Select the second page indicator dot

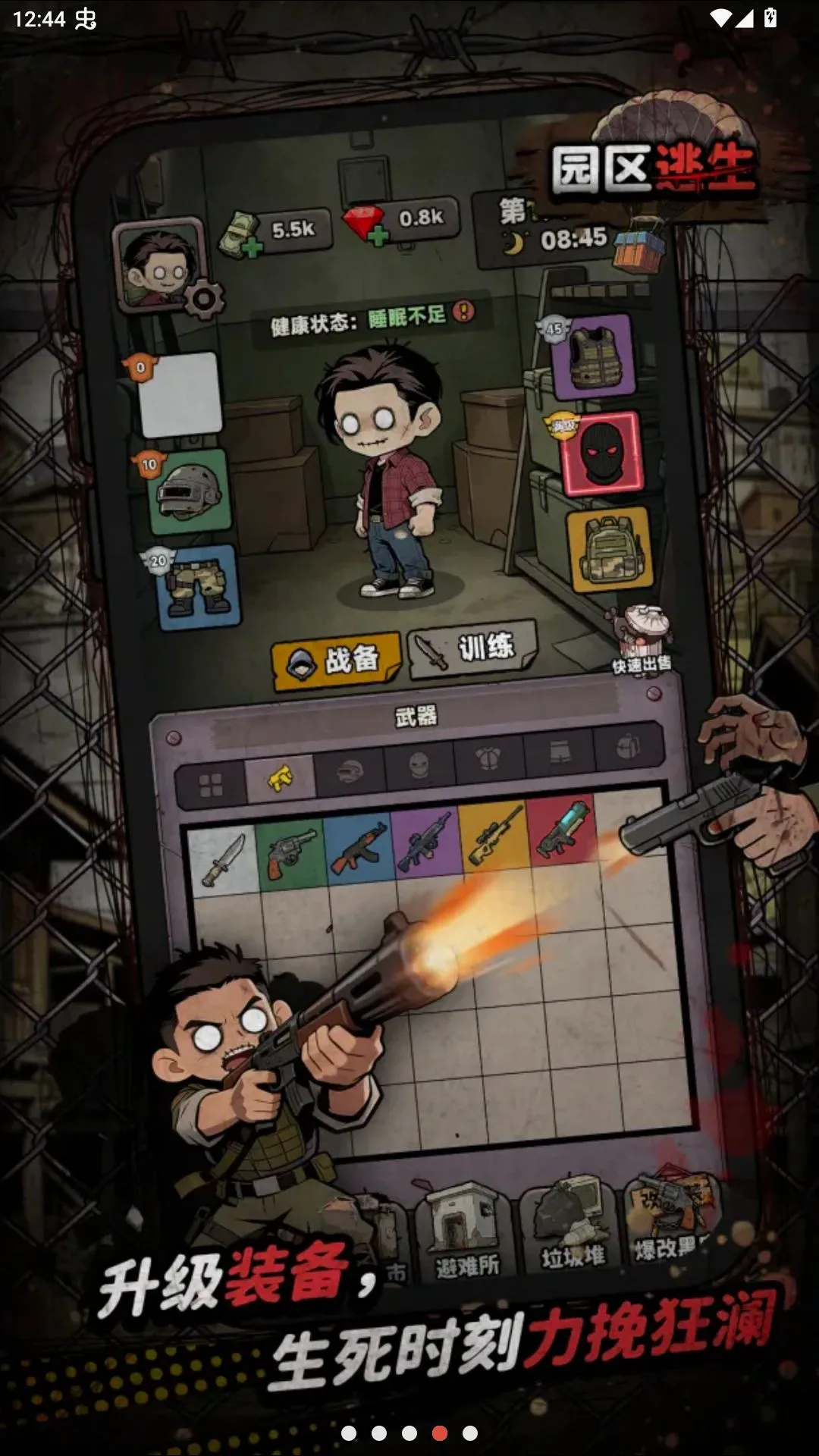click(379, 1432)
